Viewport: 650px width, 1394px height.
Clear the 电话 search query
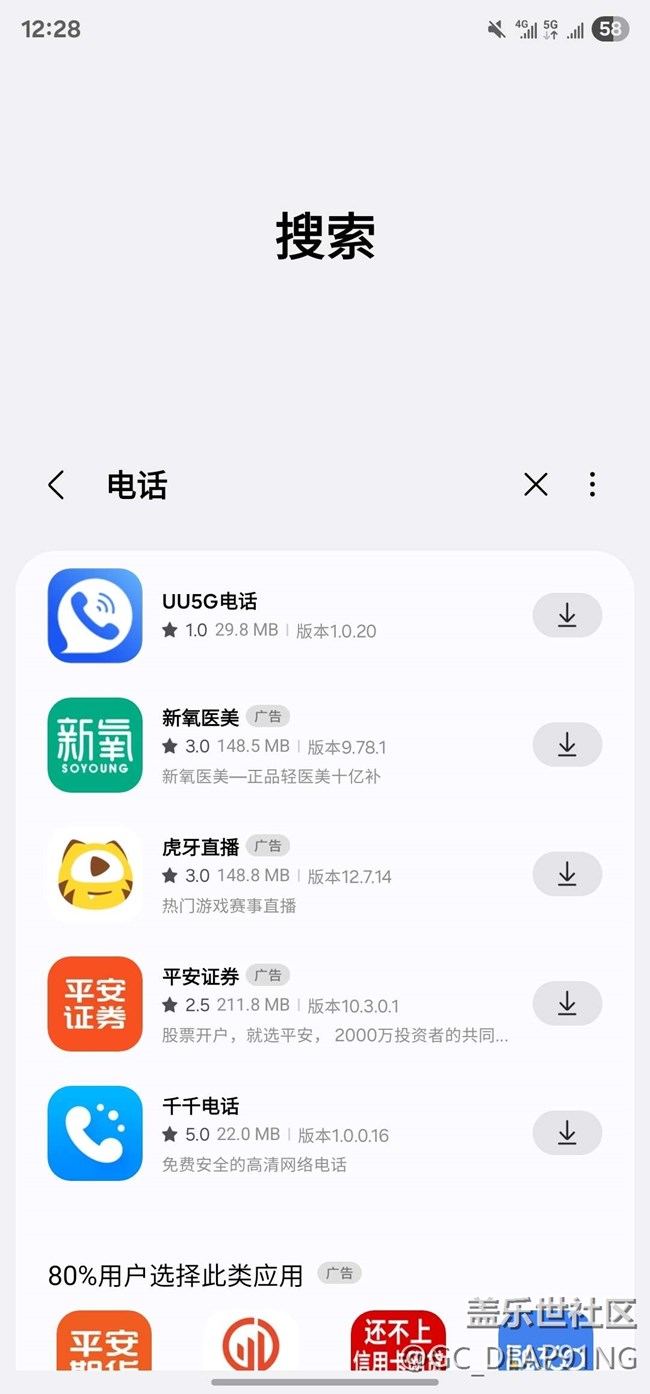[536, 485]
